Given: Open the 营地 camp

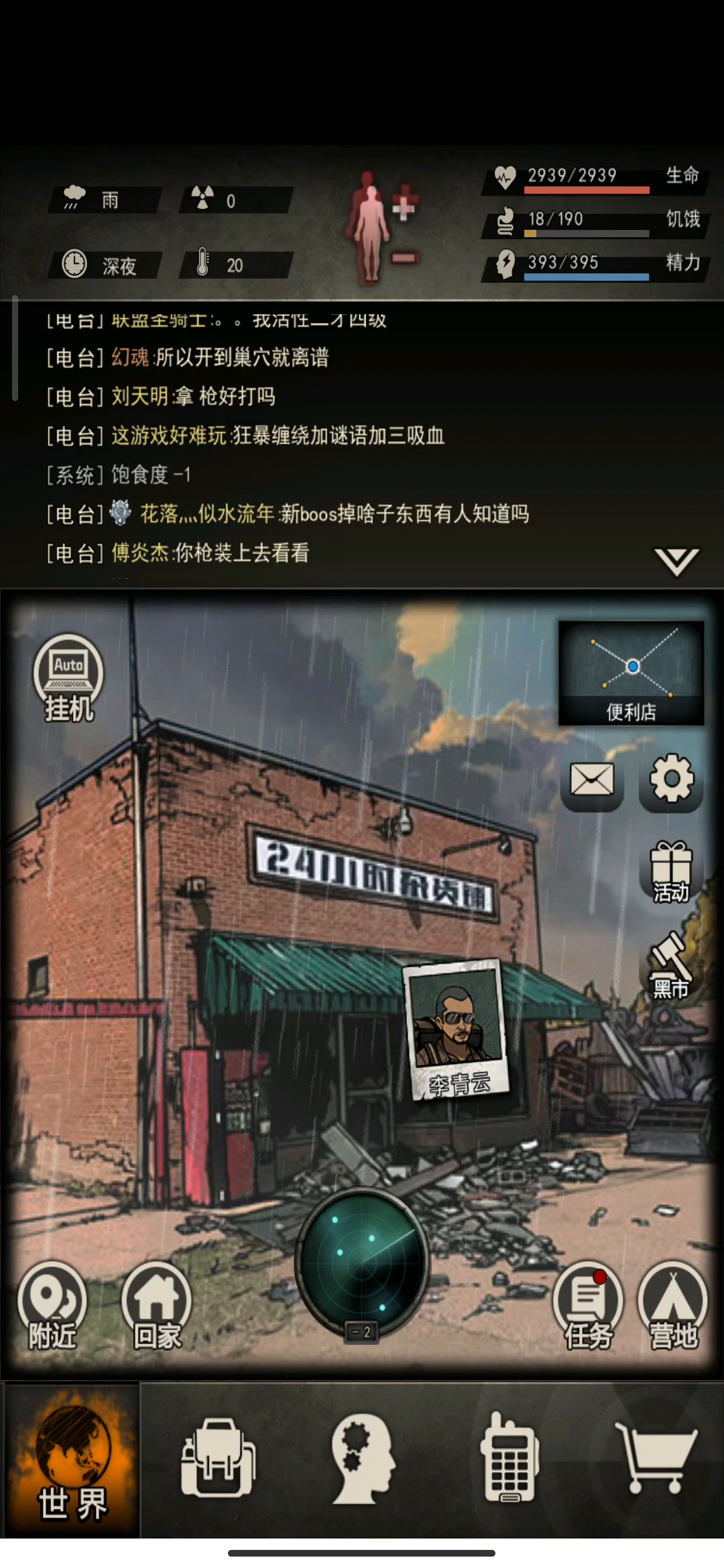Looking at the screenshot, I should pos(672,1307).
